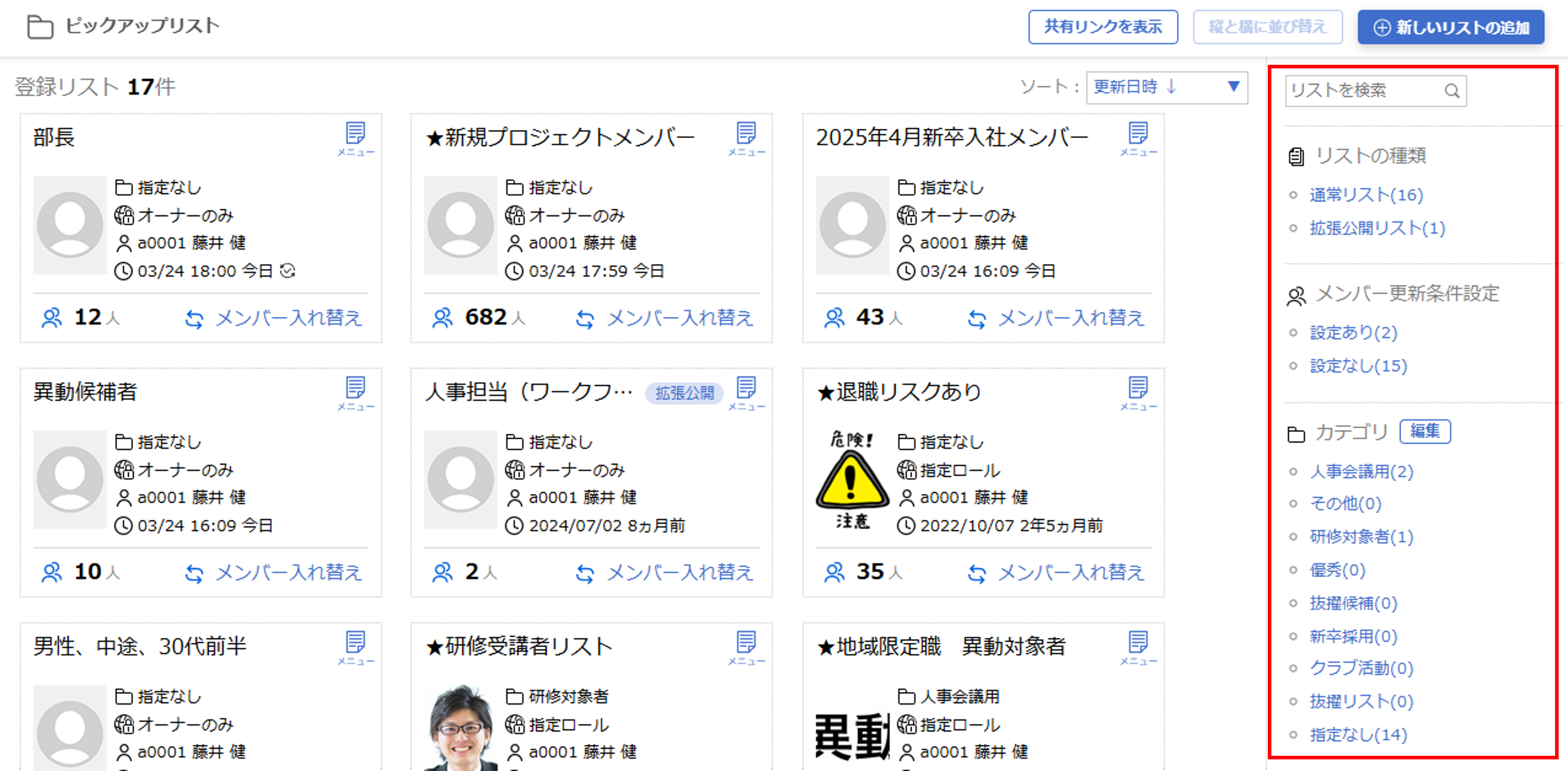
Task: Select the 人事会議用(2) category
Action: point(1361,472)
